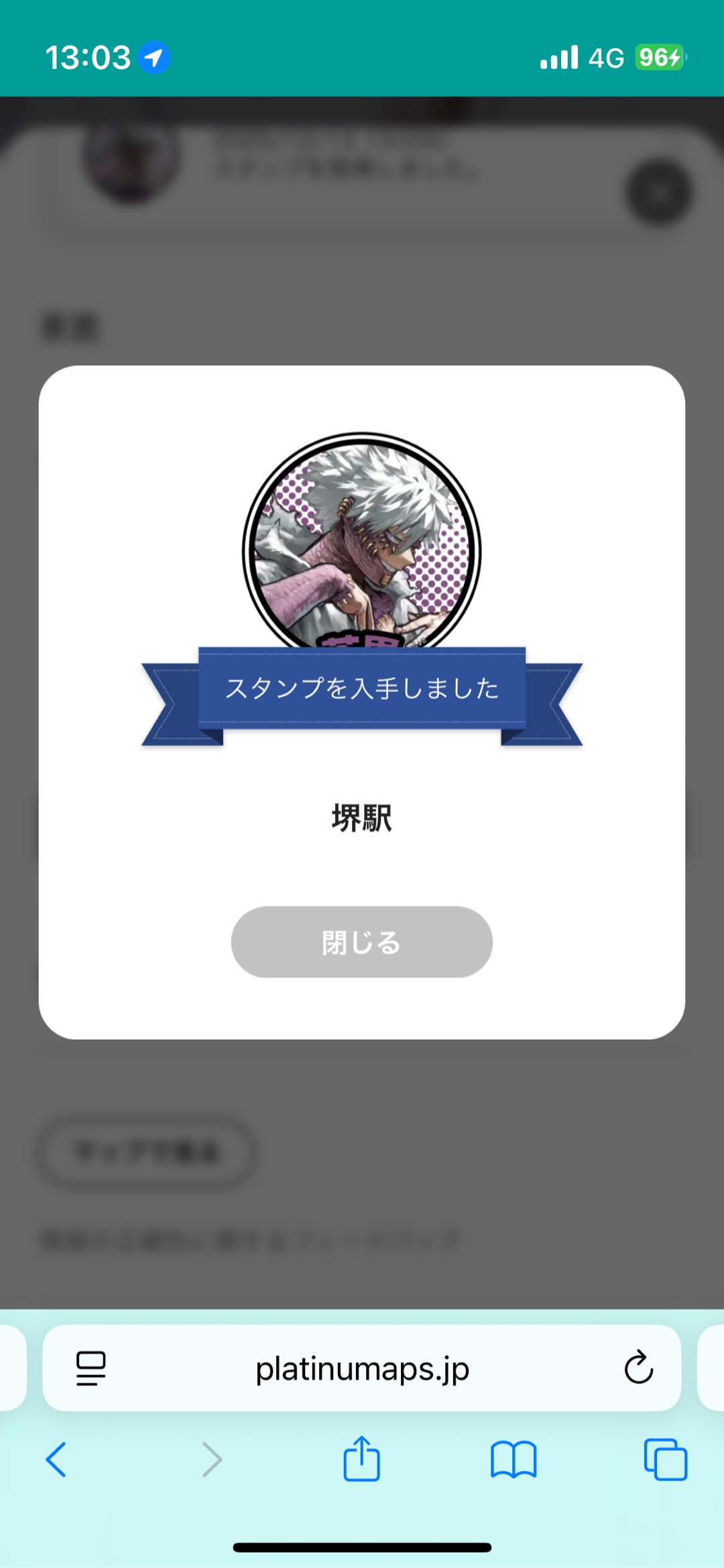Tap the platinumaps.jp address bar
Screen dimensions: 724x1568
pos(362,1368)
